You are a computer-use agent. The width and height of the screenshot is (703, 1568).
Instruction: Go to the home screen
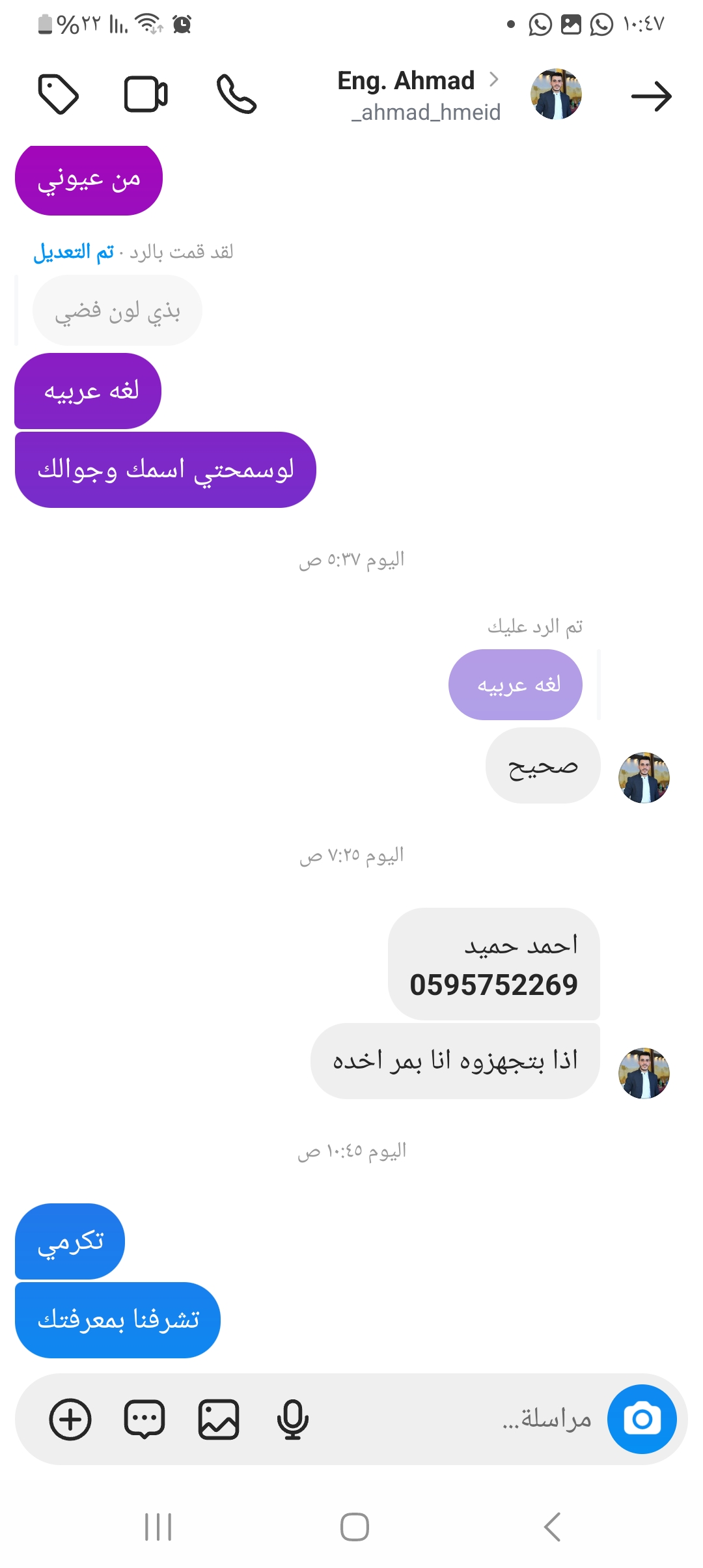coord(354,1526)
